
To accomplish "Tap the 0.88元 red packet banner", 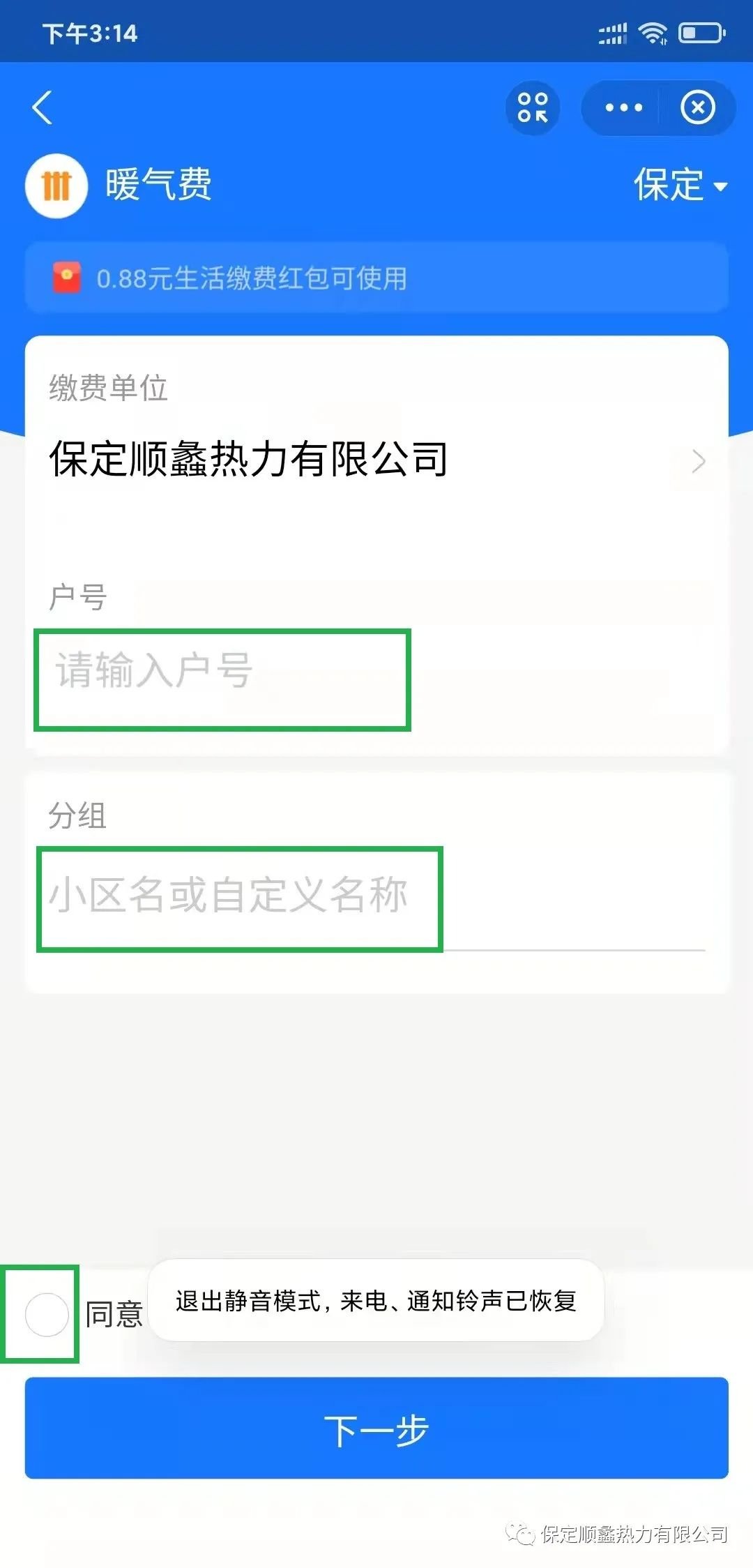I will [376, 278].
